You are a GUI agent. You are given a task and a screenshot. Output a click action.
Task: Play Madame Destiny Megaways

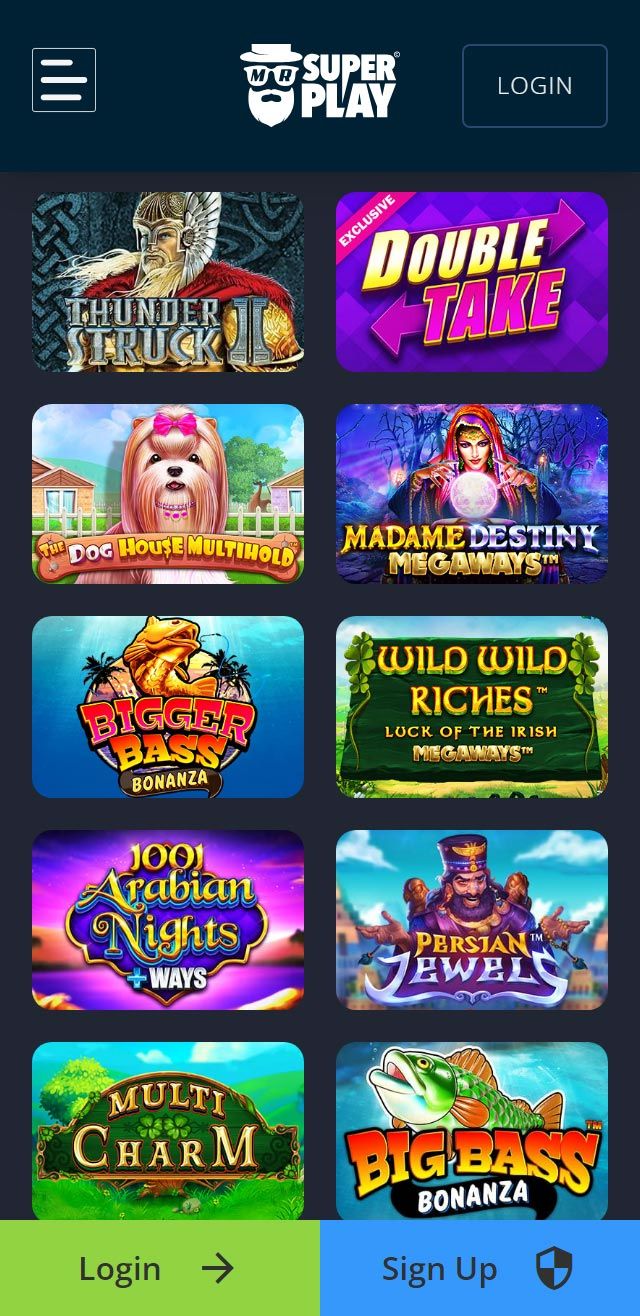pyautogui.click(x=472, y=494)
